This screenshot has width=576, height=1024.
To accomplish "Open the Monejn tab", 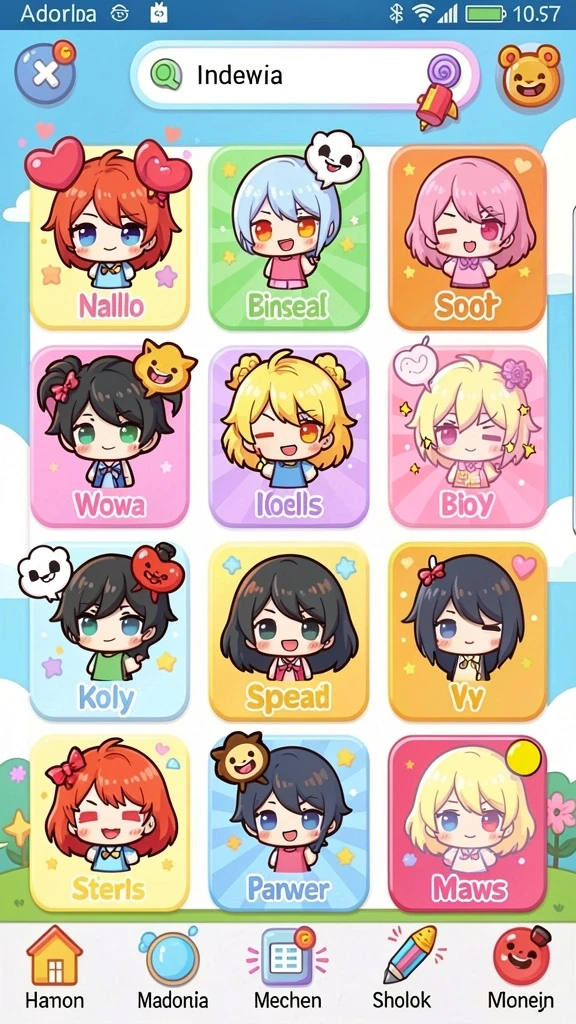I will [521, 968].
